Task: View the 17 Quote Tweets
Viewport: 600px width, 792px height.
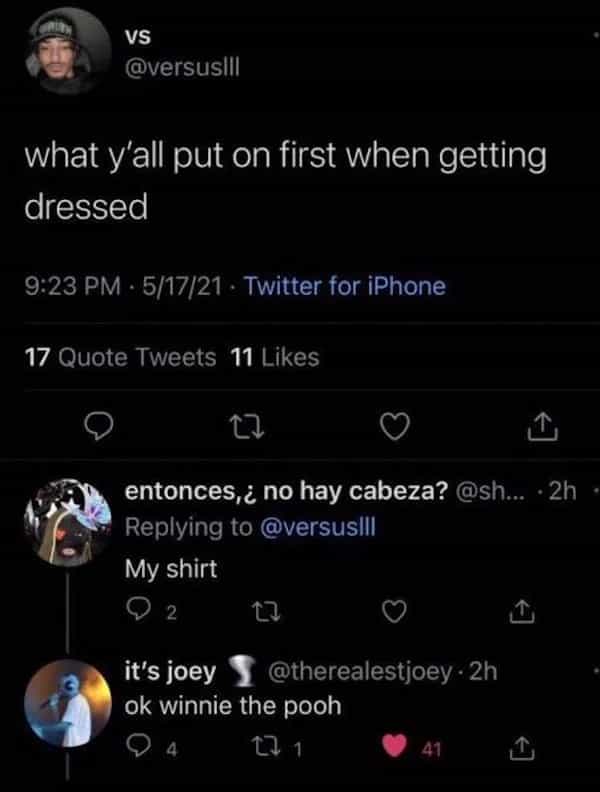Action: pos(118,357)
